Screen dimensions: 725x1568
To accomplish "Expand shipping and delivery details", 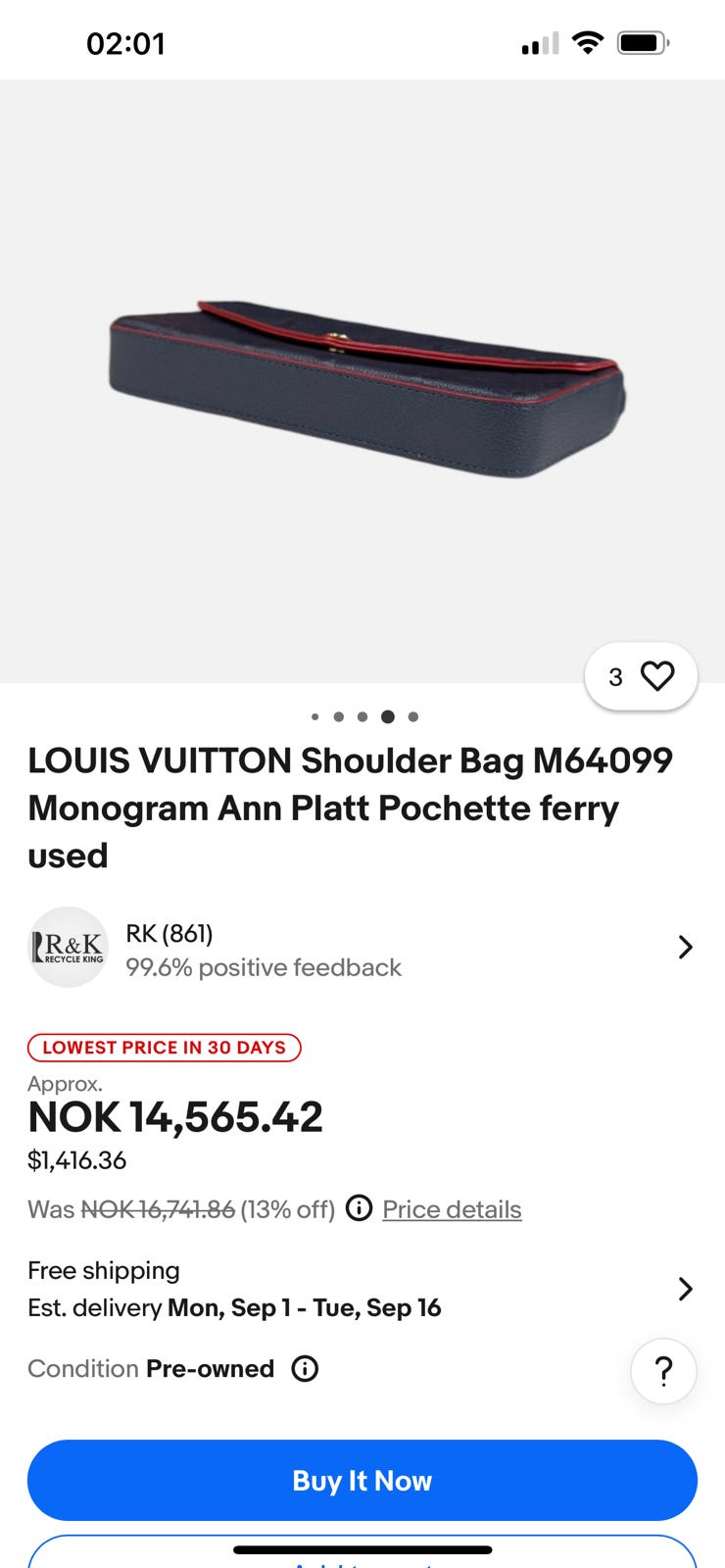I will (x=685, y=1289).
